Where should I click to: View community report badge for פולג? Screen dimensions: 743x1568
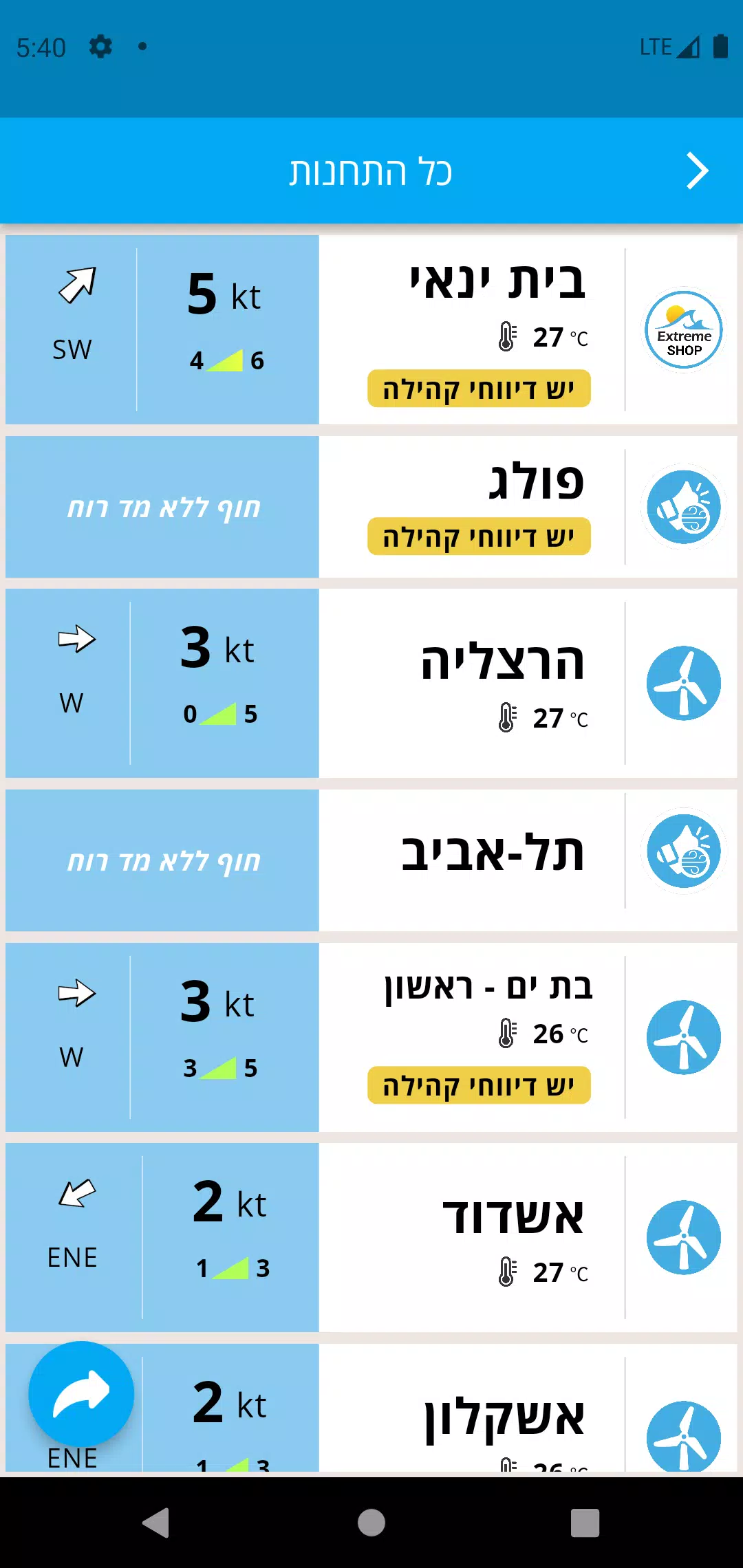tap(479, 537)
